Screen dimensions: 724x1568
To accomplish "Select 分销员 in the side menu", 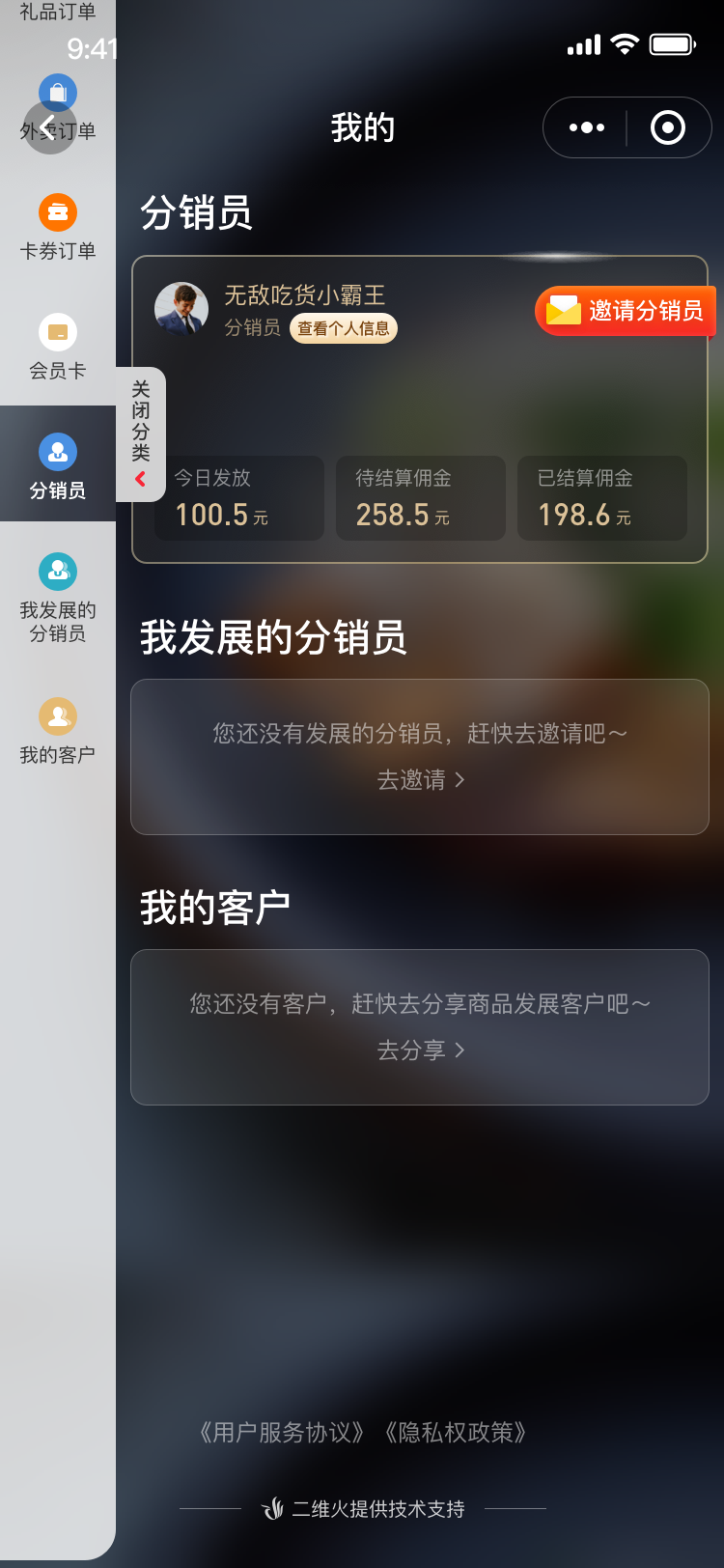I will pos(58,466).
